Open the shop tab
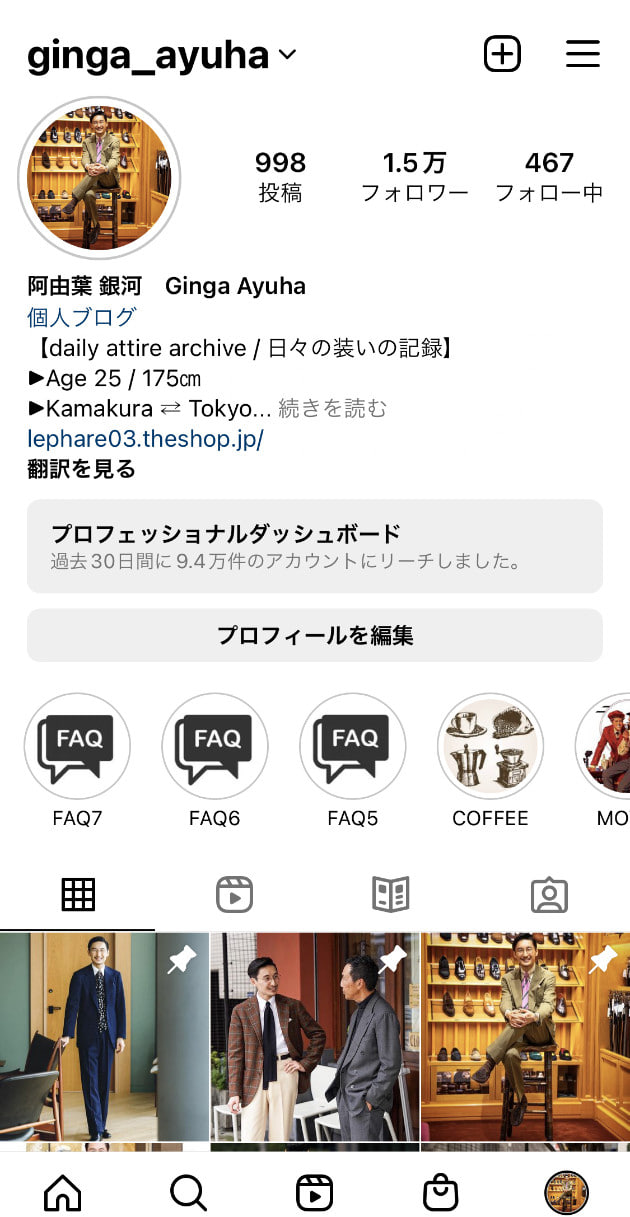This screenshot has height=1217, width=630. pyautogui.click(x=440, y=1191)
